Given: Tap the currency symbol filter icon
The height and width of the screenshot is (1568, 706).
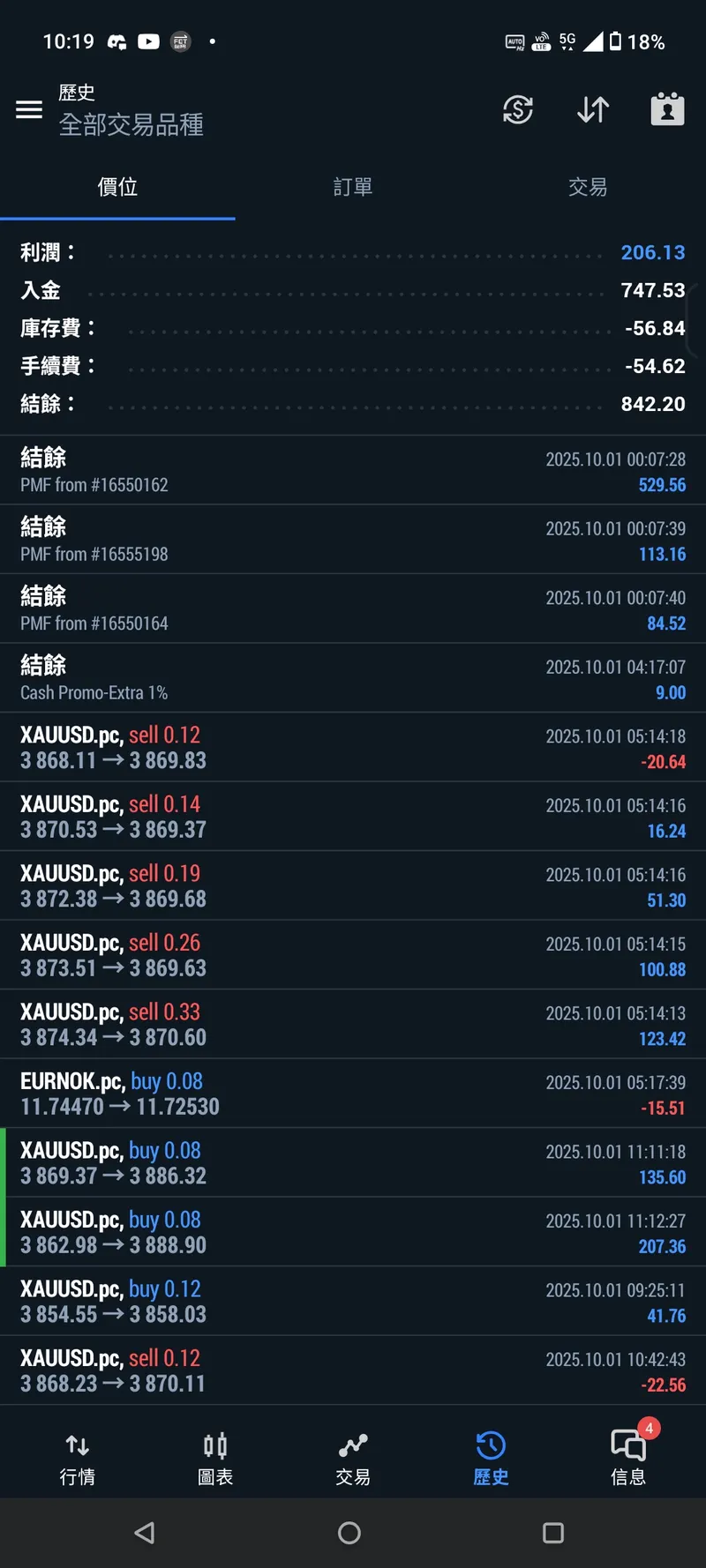Looking at the screenshot, I should coord(518,109).
